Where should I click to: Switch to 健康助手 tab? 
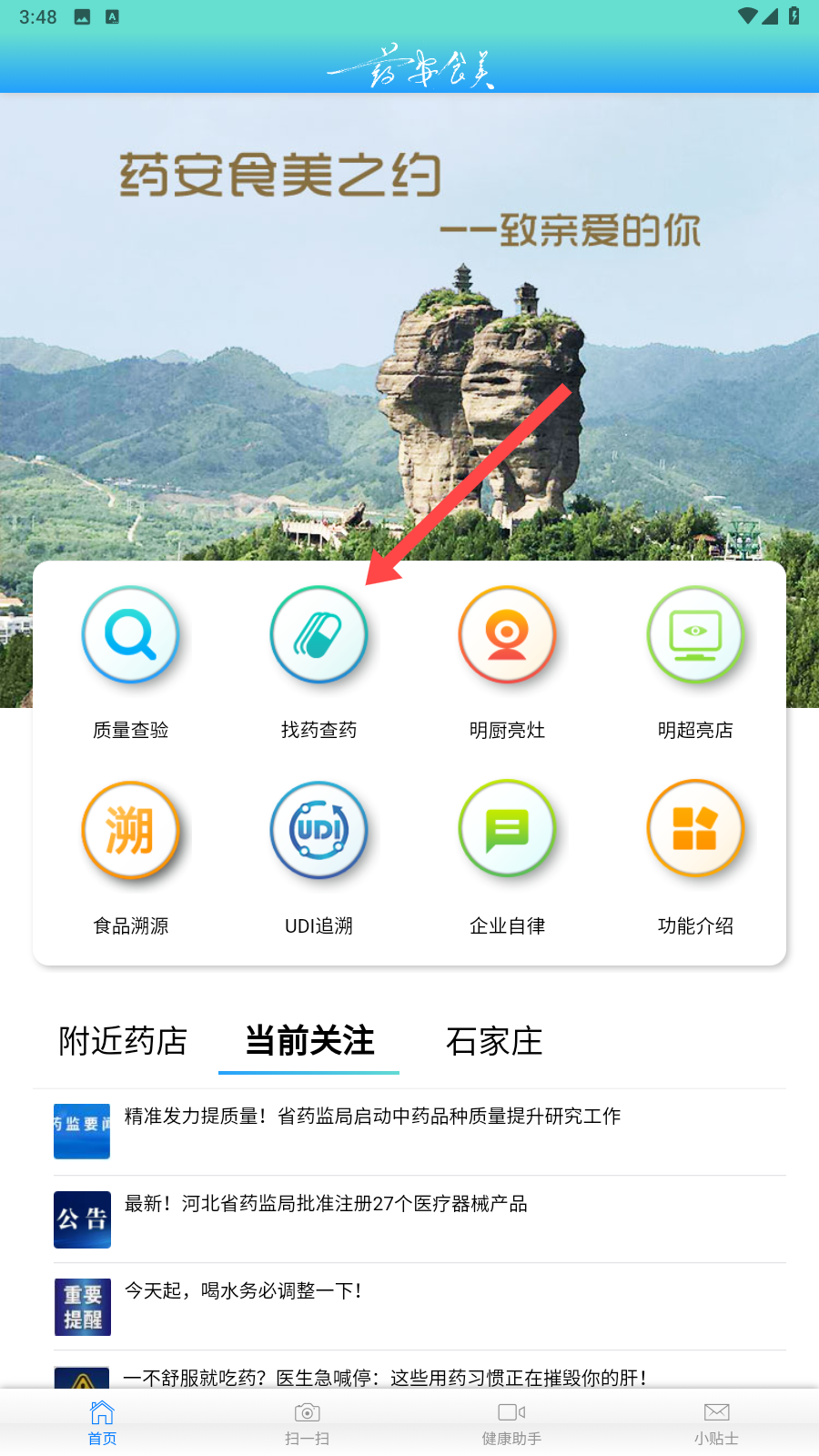tap(511, 1423)
